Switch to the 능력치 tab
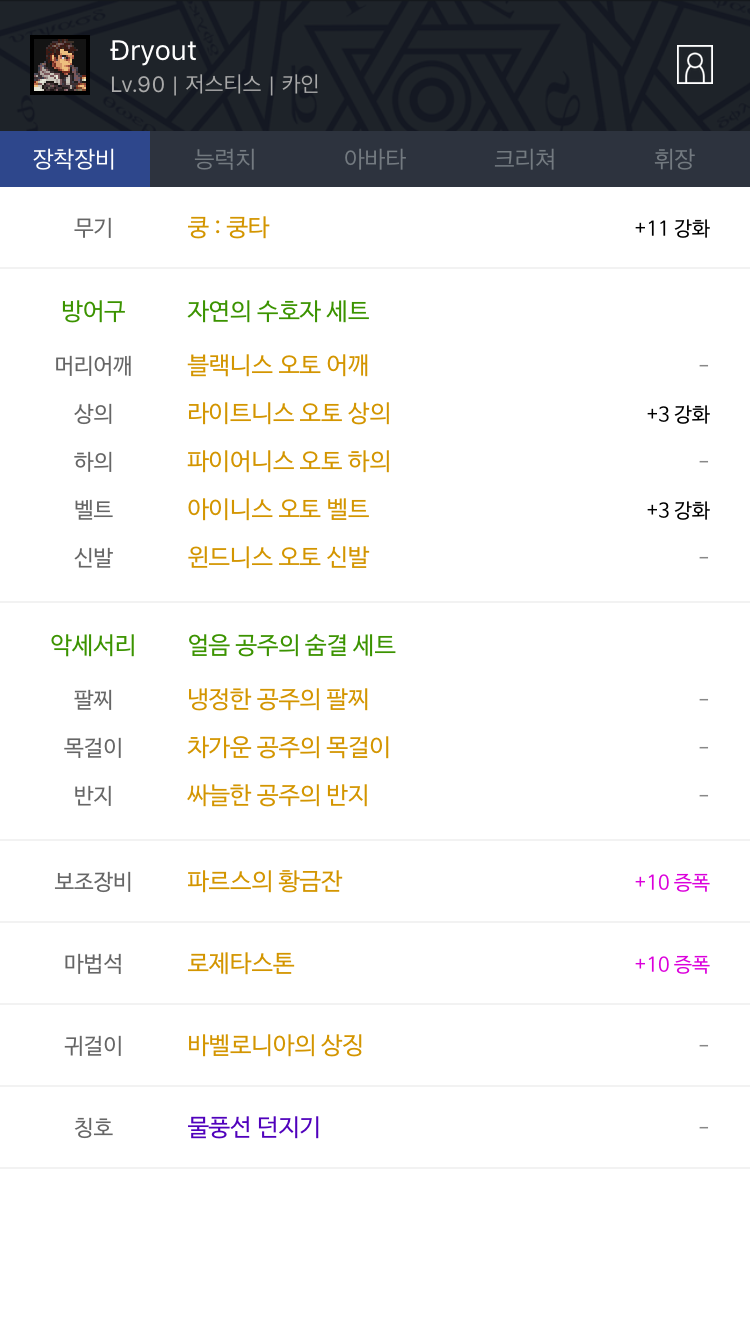 pyautogui.click(x=225, y=159)
